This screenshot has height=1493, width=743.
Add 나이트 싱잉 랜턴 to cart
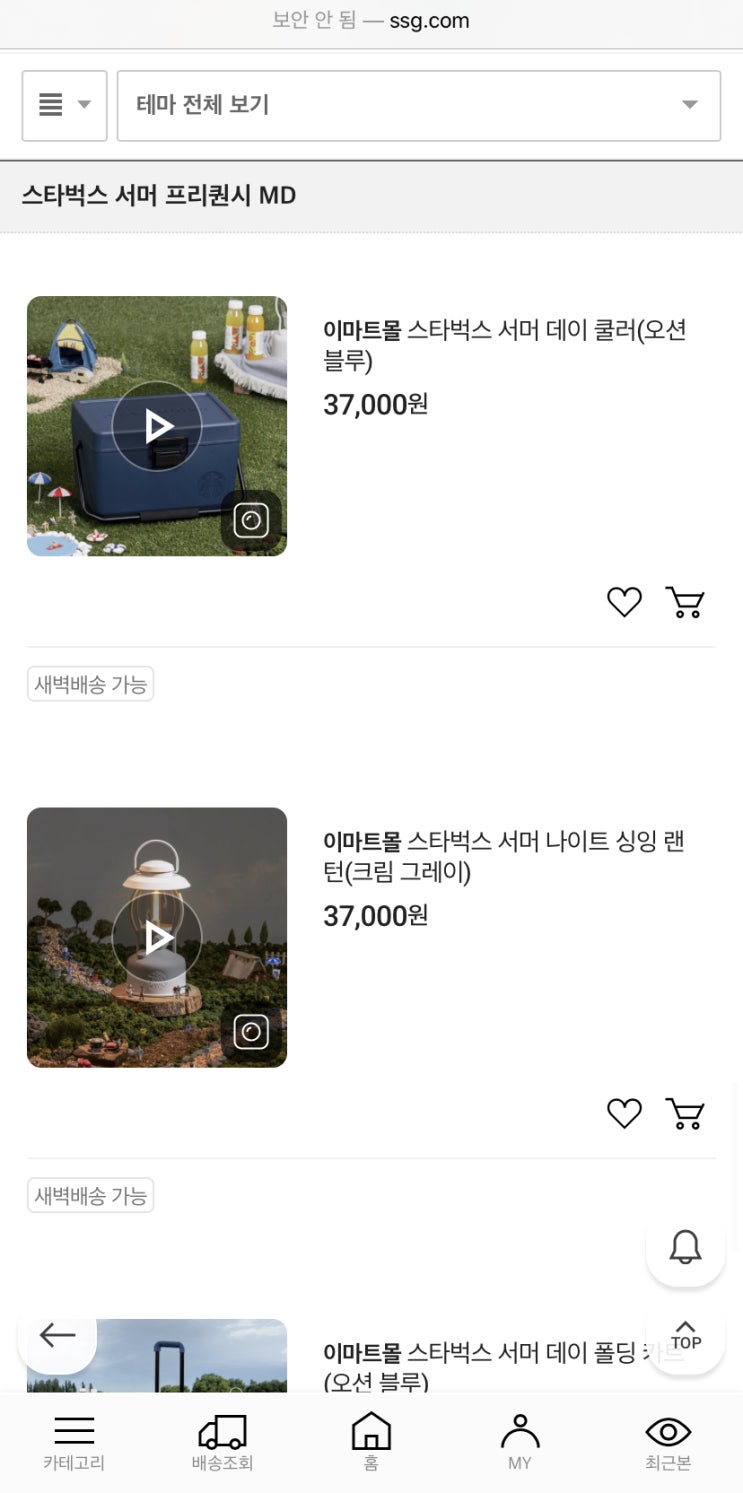coord(685,1113)
